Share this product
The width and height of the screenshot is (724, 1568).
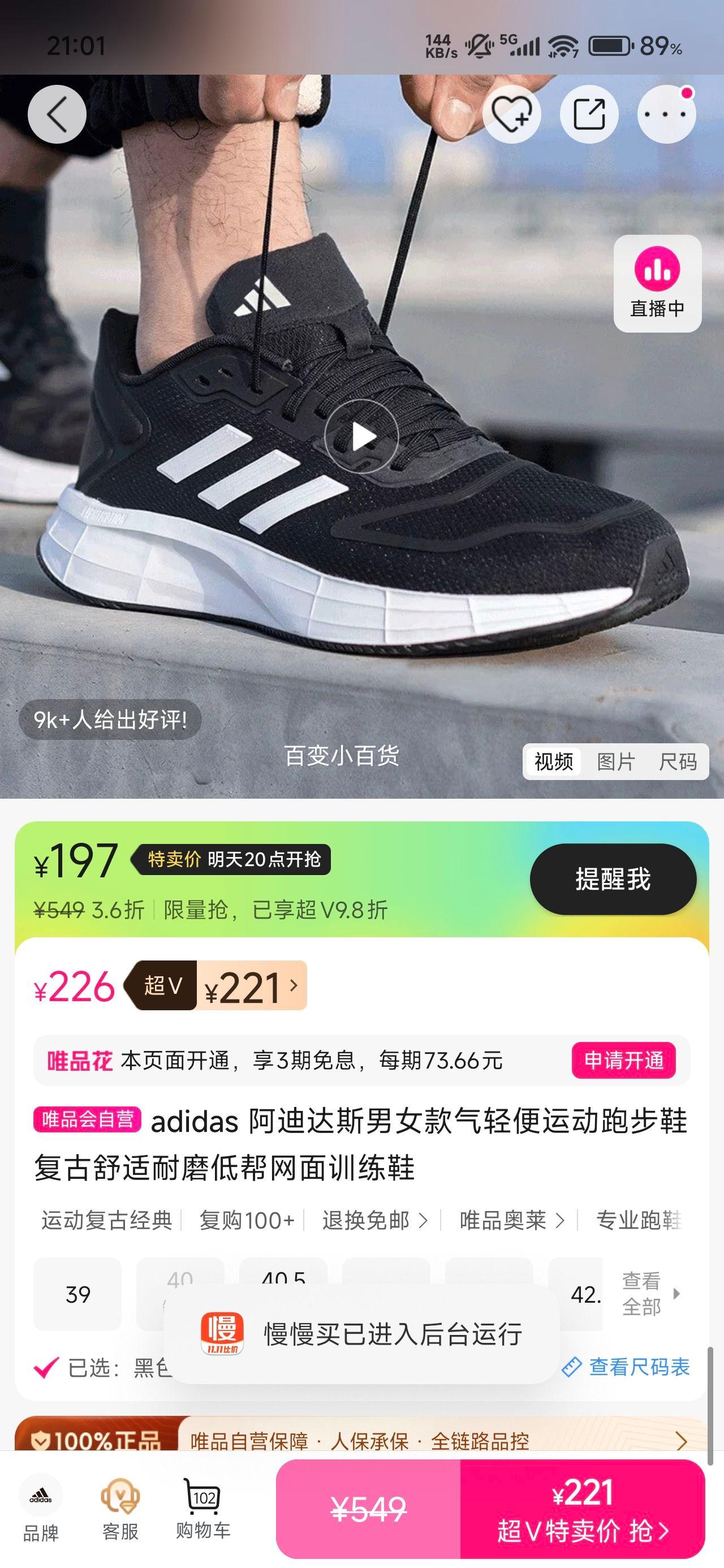click(588, 114)
